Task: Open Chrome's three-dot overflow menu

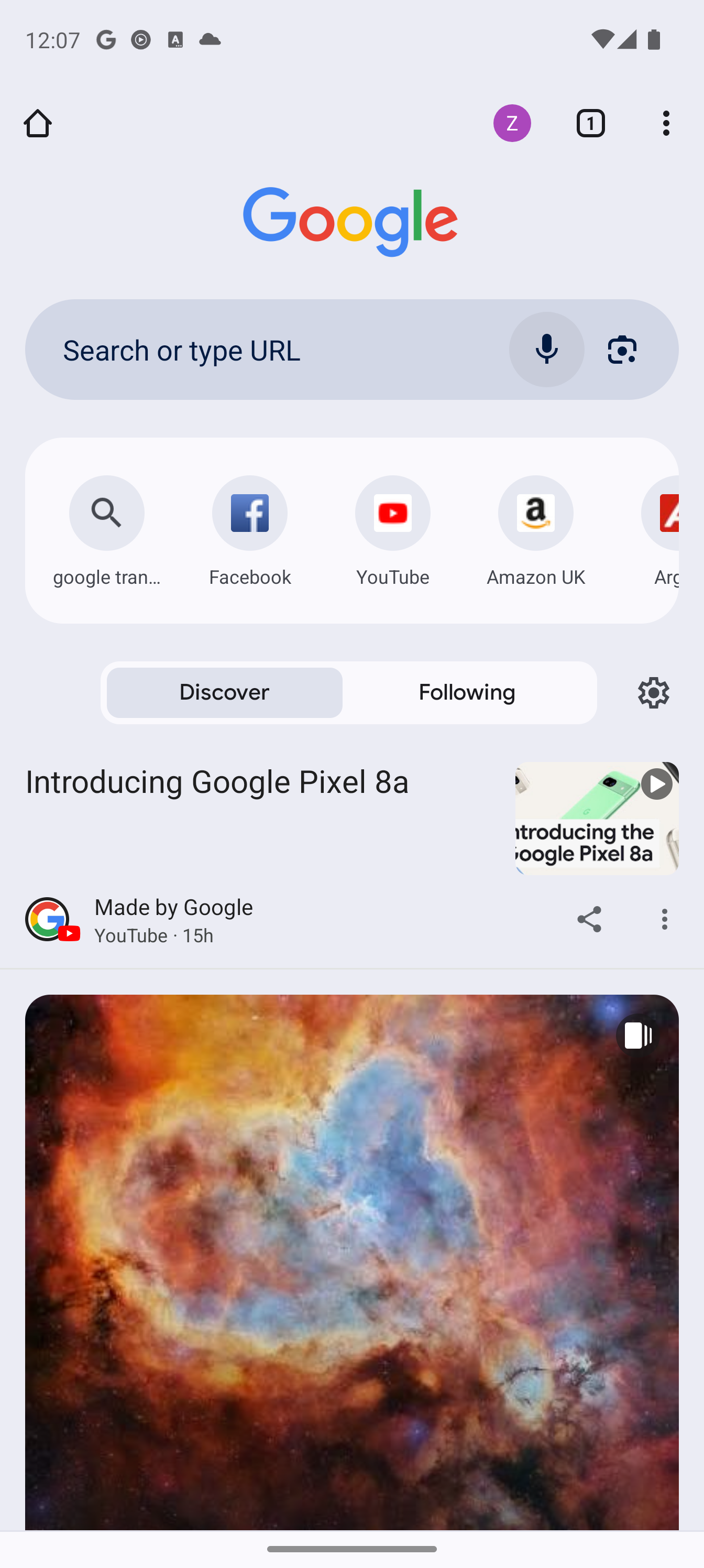Action: click(x=666, y=124)
